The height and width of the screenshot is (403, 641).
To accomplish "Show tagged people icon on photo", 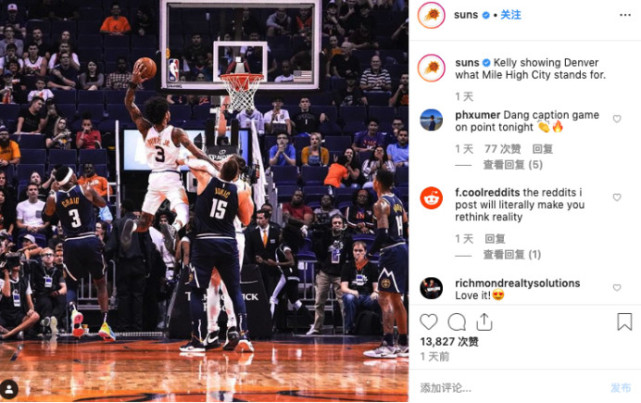I will (9, 389).
